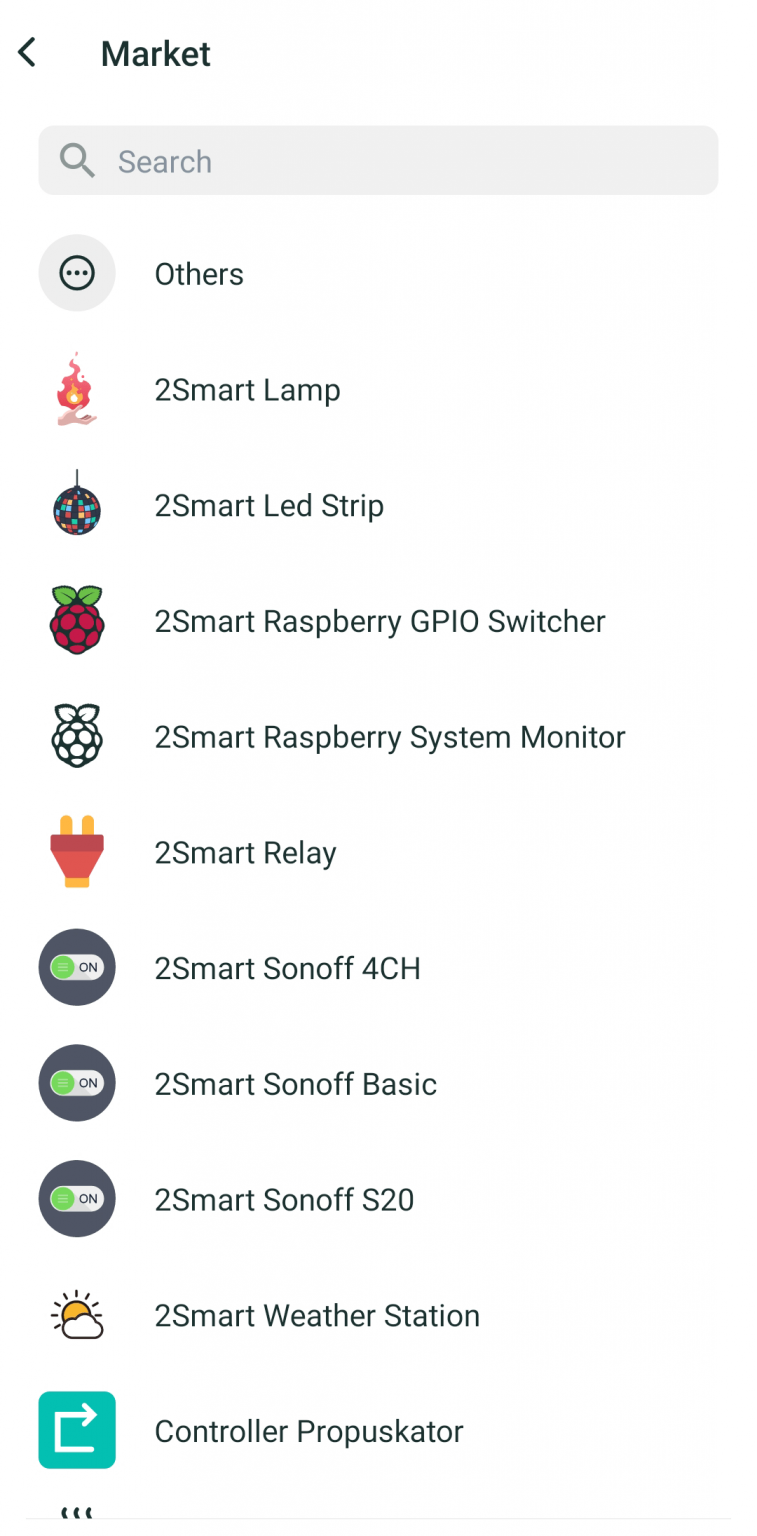Click the Sonoff 4CH switch icon

tap(77, 967)
